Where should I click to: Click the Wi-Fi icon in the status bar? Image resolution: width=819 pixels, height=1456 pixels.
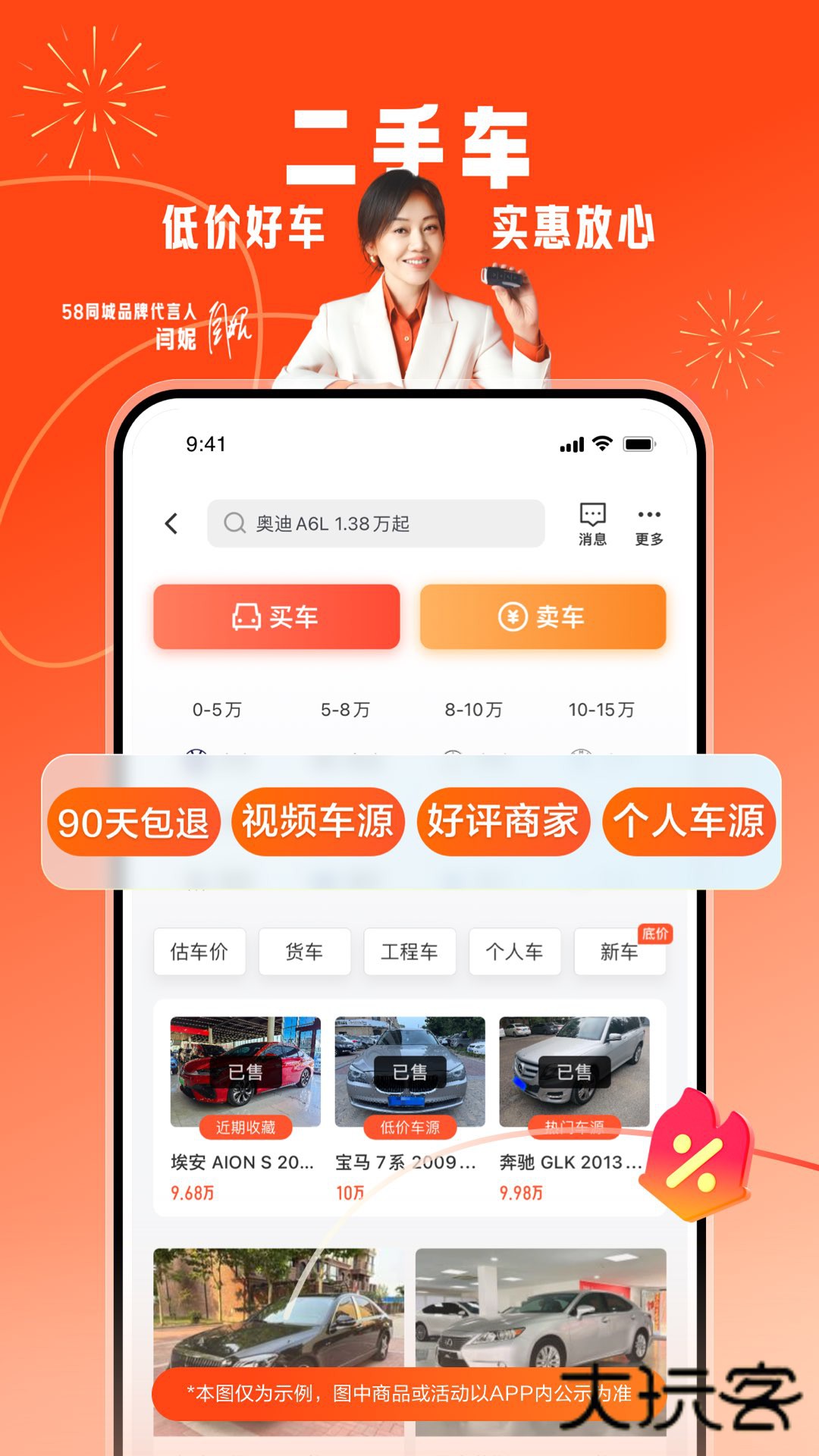point(602,445)
